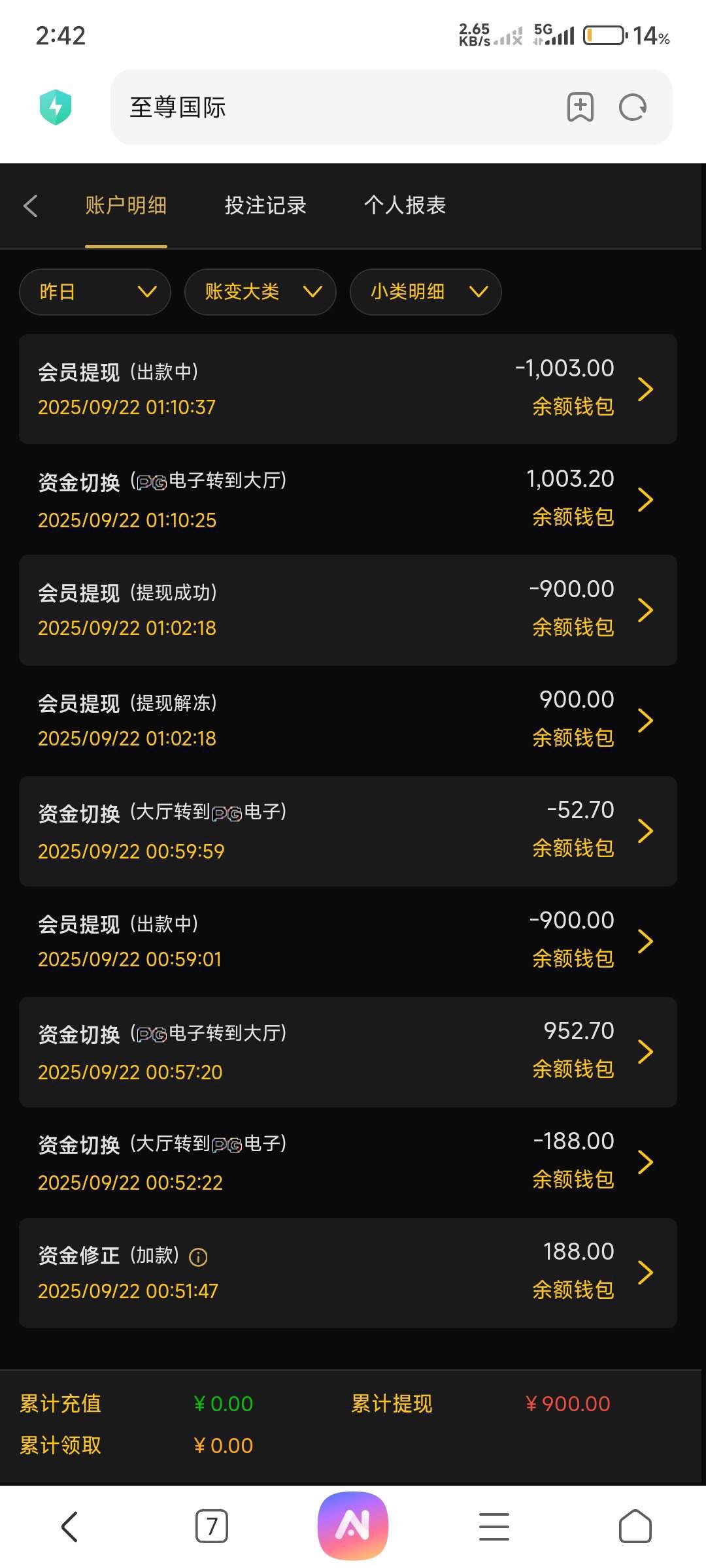
Task: Go back using the header arrow
Action: click(x=31, y=206)
